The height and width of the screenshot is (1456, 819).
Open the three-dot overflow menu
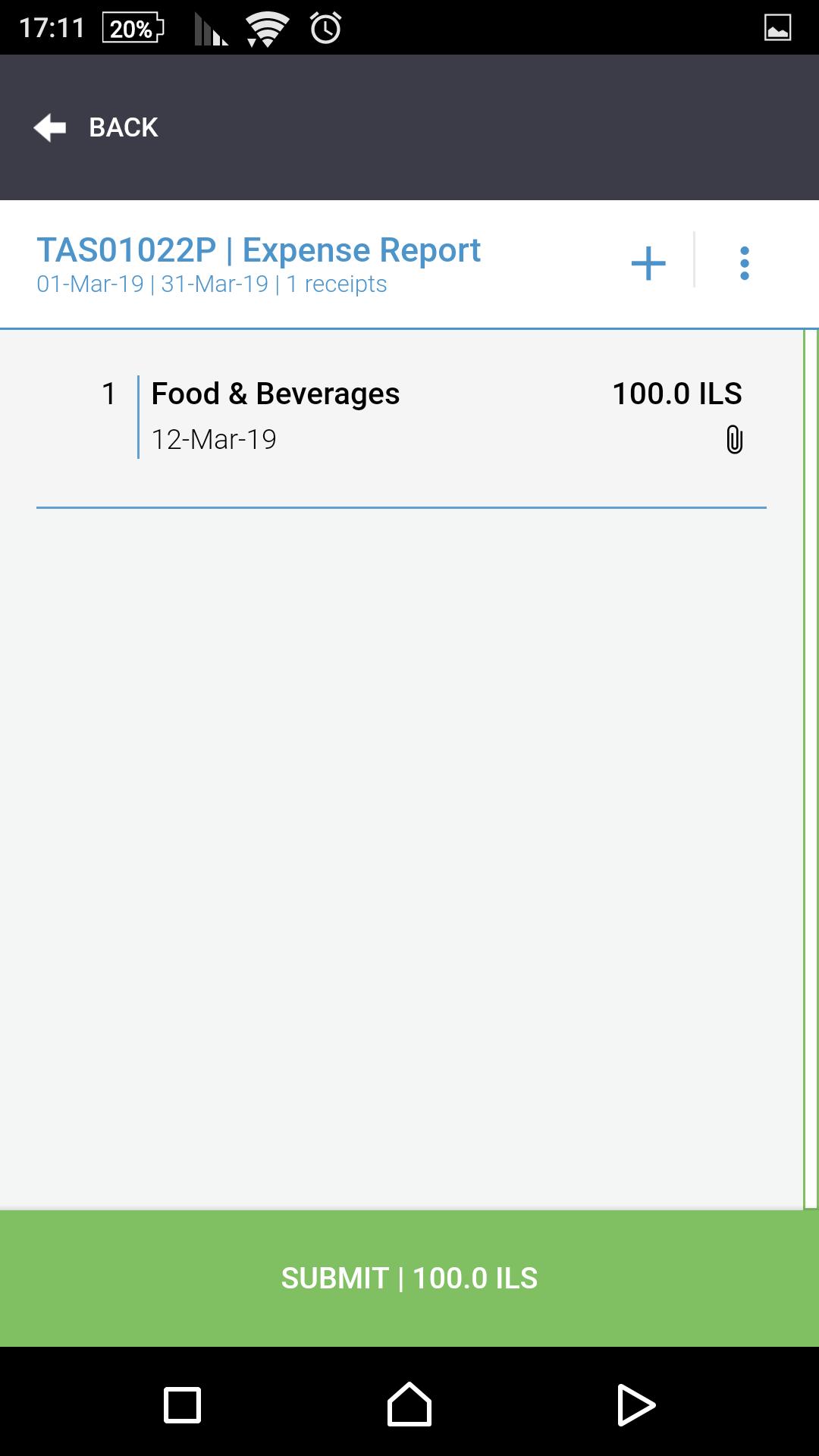pyautogui.click(x=744, y=263)
